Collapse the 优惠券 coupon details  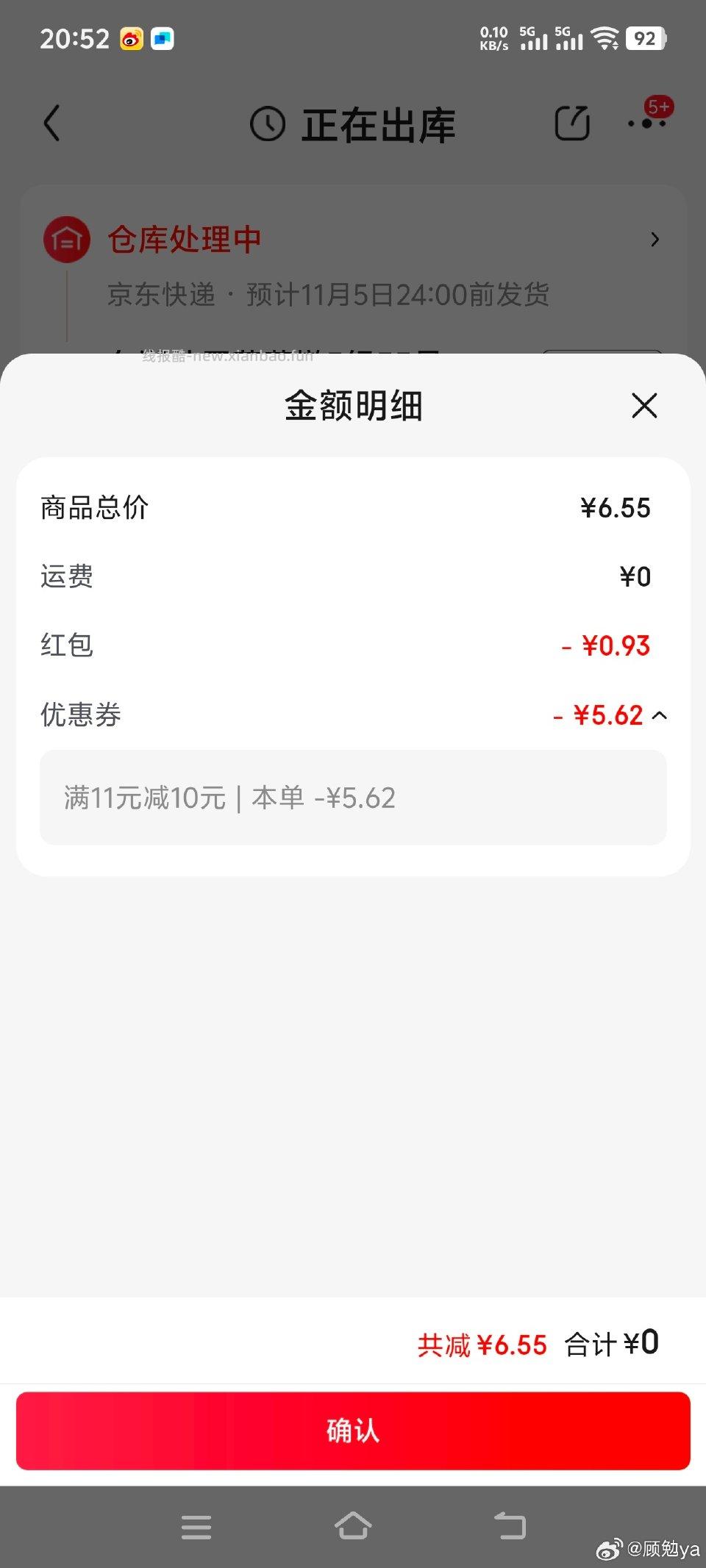coord(660,715)
